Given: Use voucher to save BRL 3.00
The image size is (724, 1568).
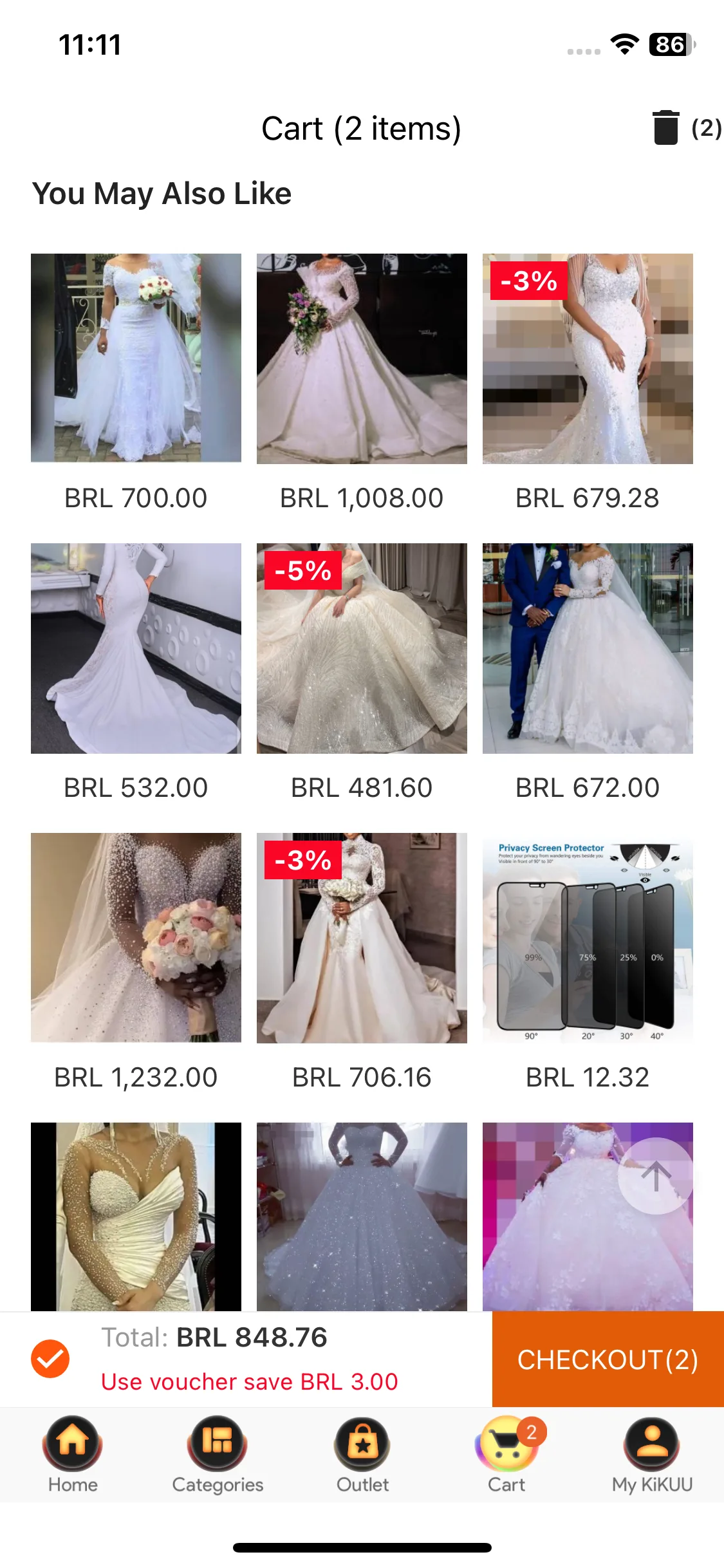Looking at the screenshot, I should pos(250,1381).
